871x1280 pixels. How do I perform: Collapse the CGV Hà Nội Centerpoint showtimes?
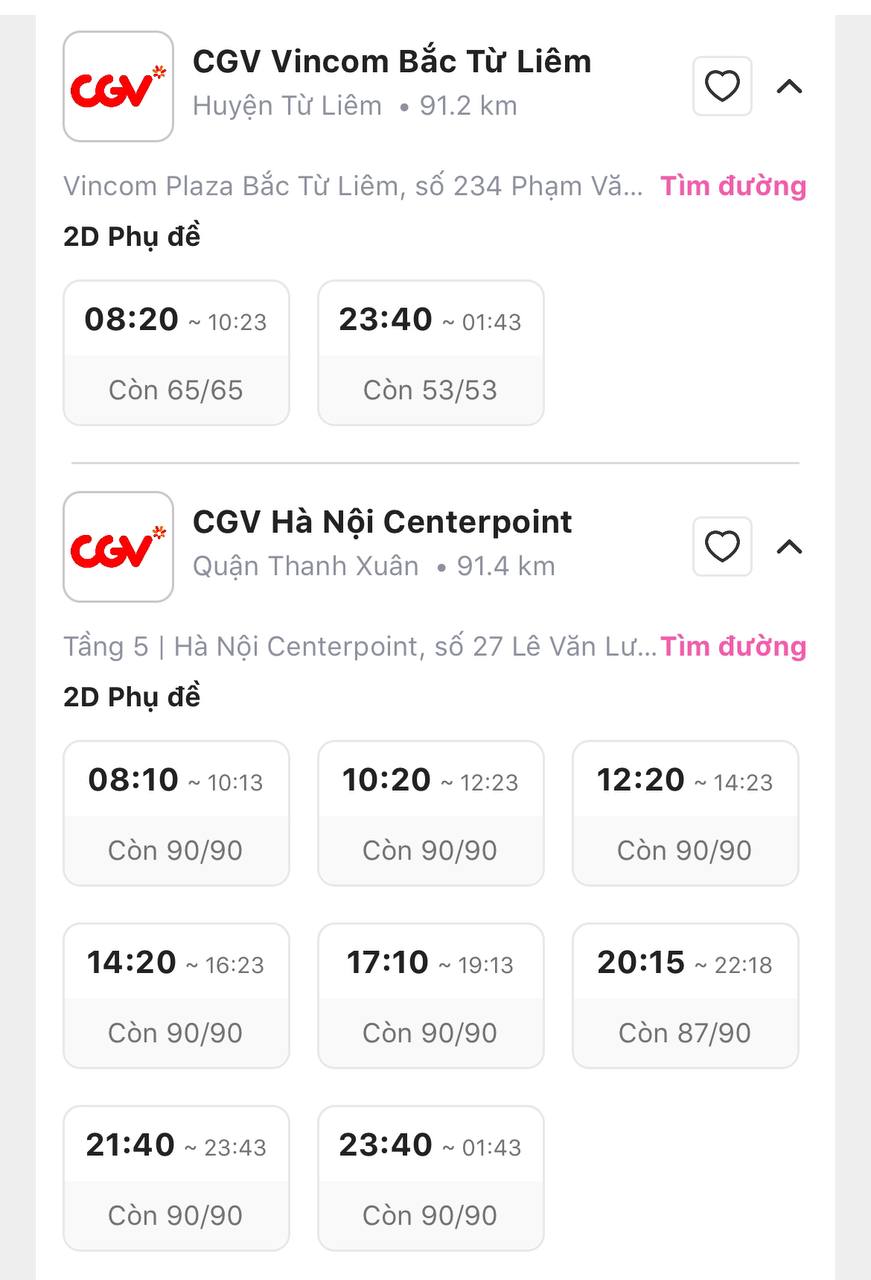pos(789,547)
